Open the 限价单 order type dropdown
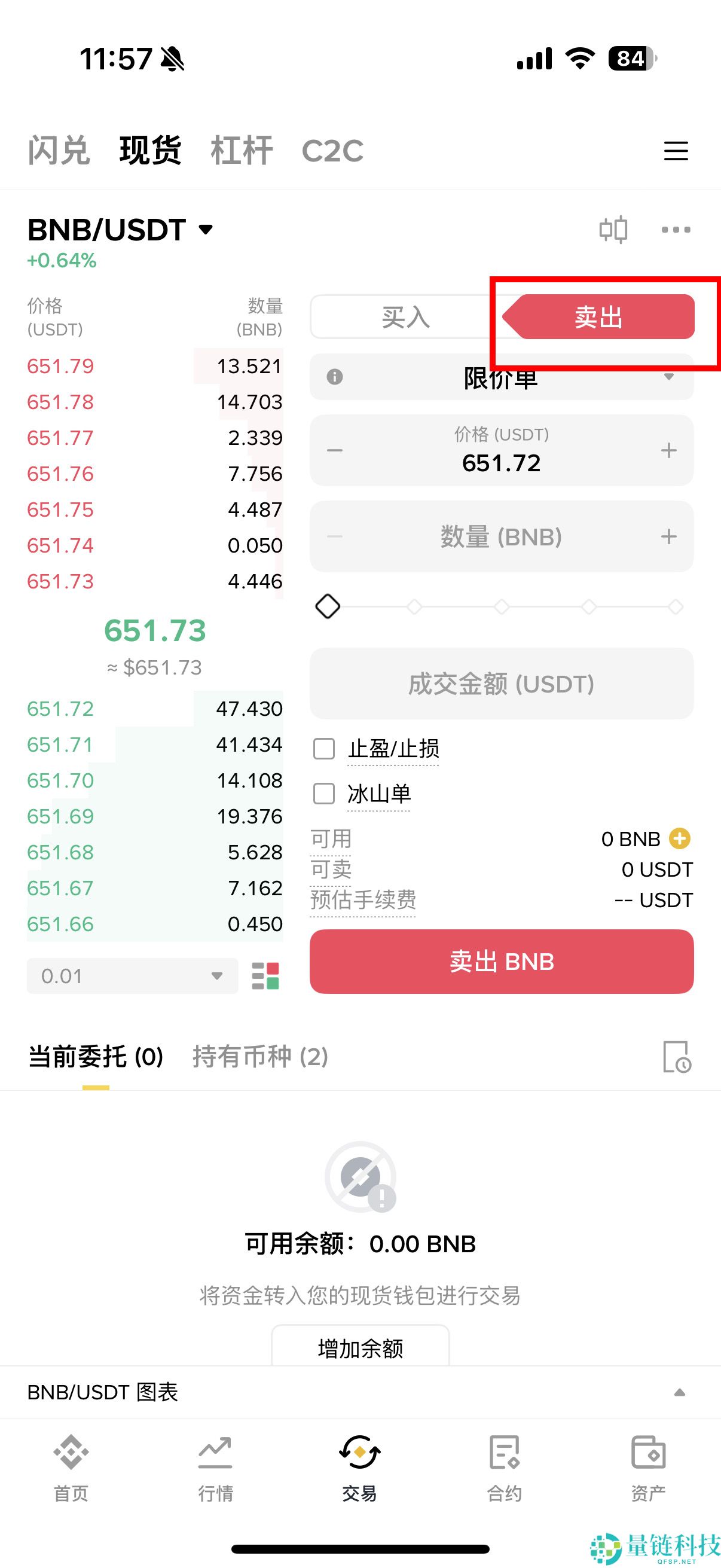Screen dimensions: 721x1568 pos(501,379)
